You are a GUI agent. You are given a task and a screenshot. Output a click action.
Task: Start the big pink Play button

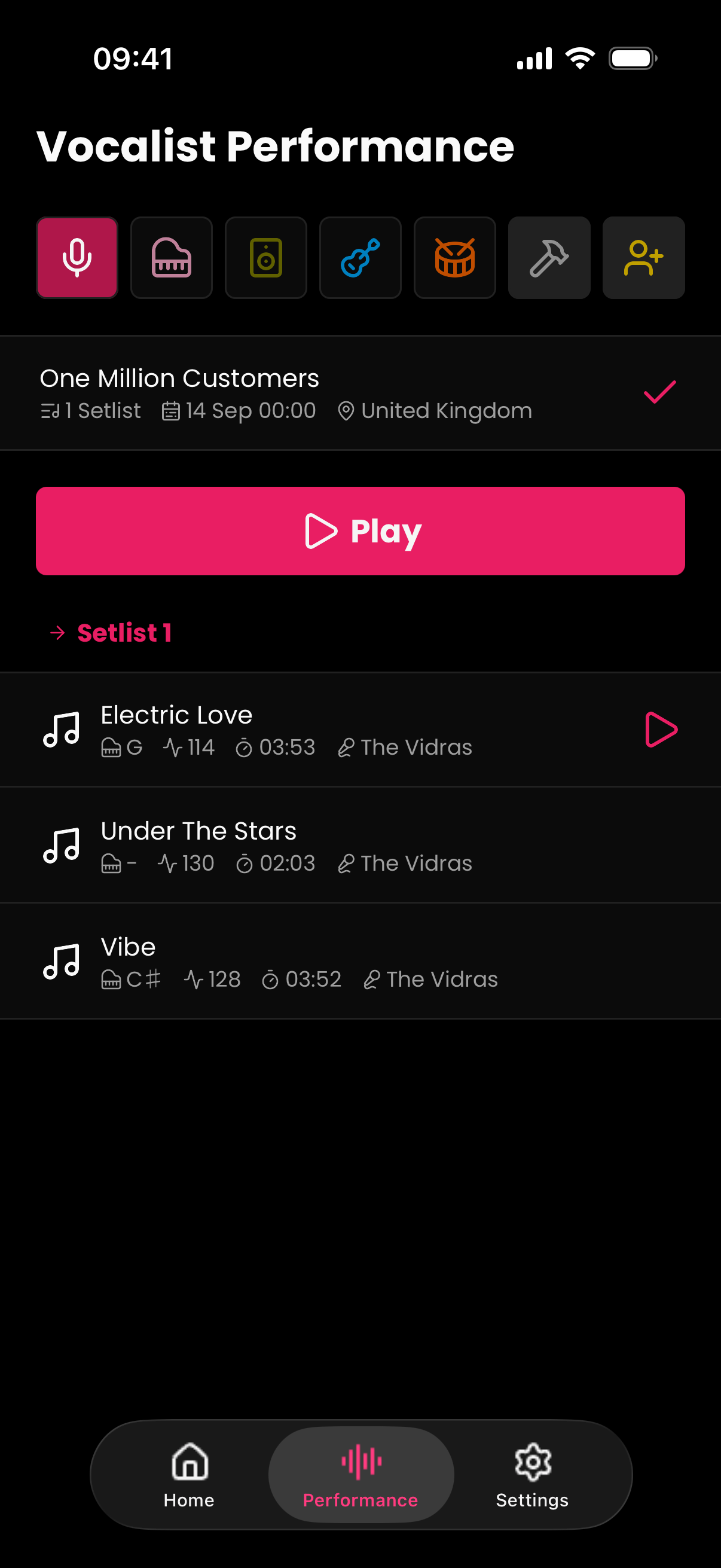[360, 531]
